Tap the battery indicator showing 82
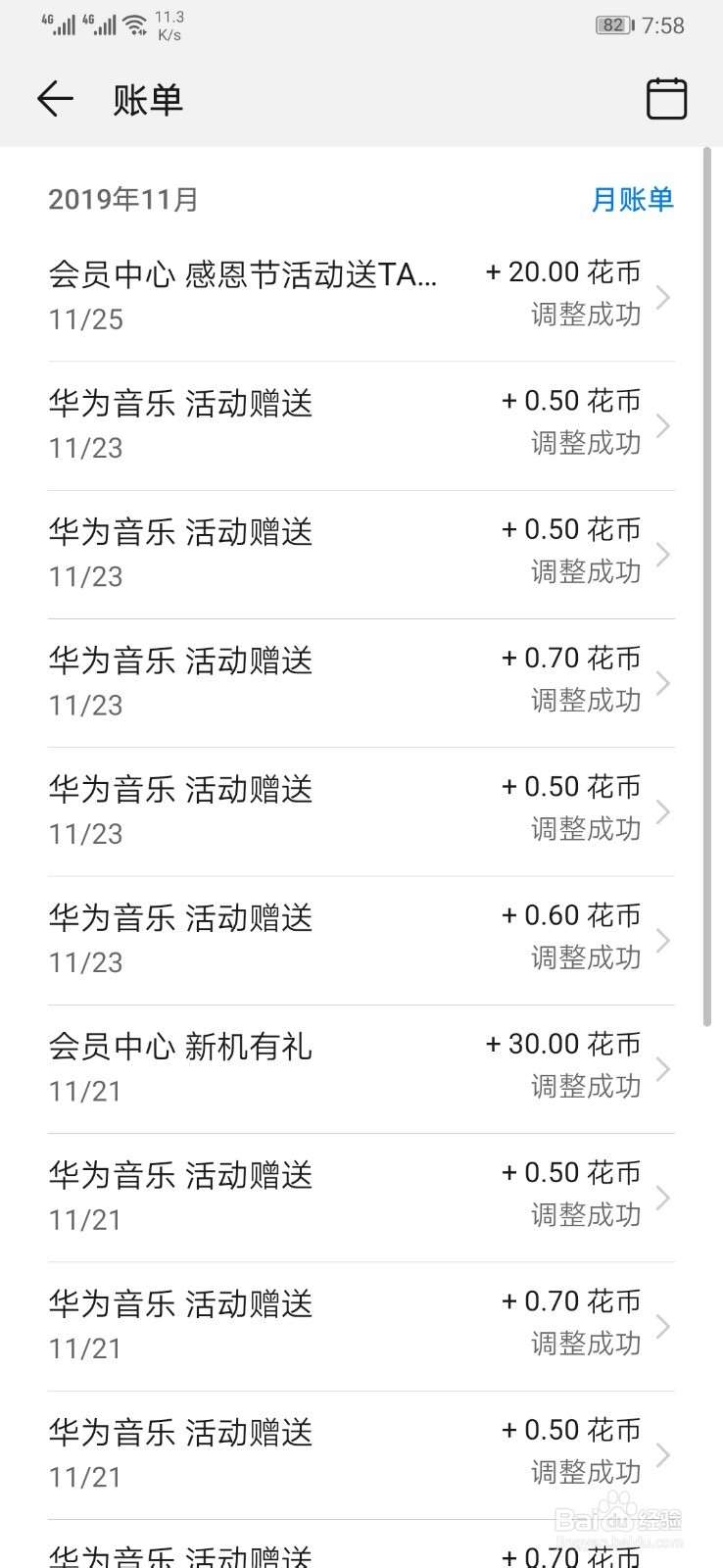The width and height of the screenshot is (723, 1568). (x=613, y=24)
